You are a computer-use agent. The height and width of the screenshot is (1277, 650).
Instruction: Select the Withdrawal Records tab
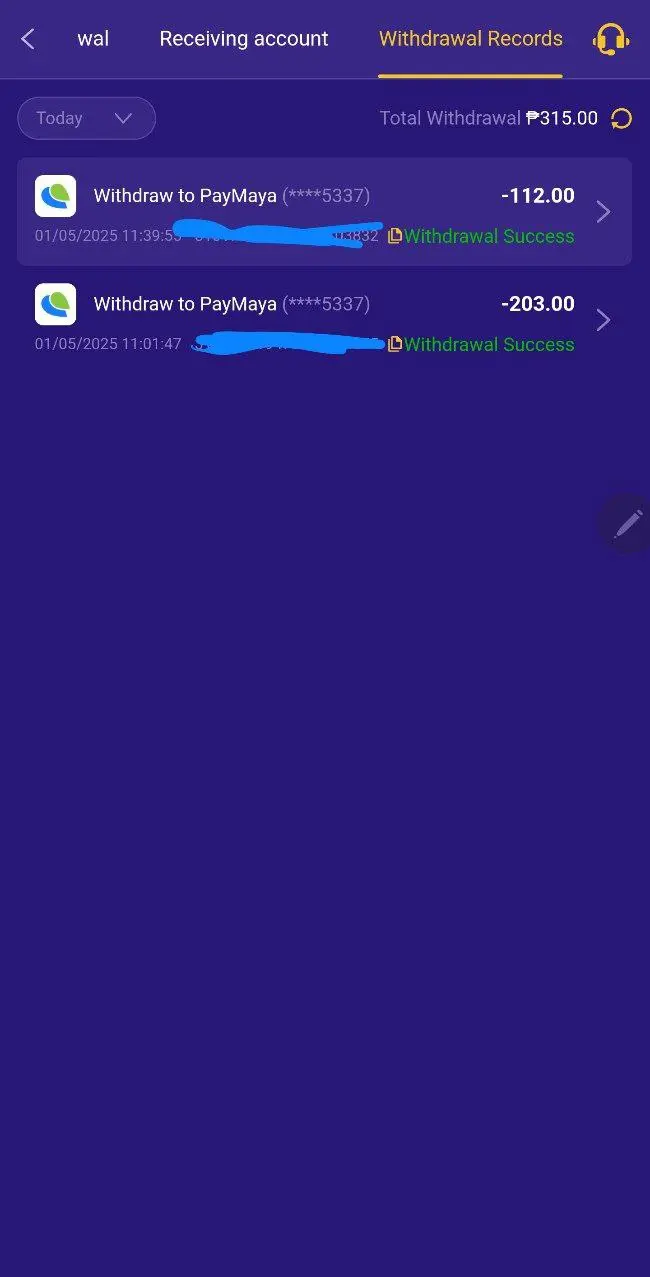tap(471, 39)
